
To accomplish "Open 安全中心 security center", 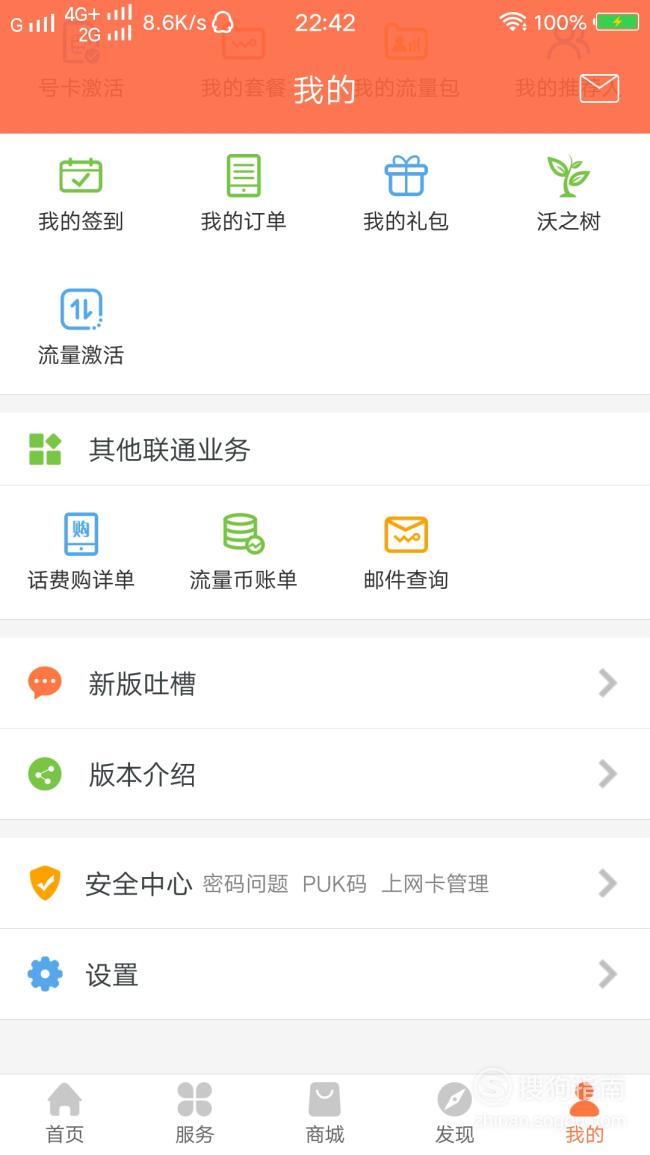I will [325, 883].
